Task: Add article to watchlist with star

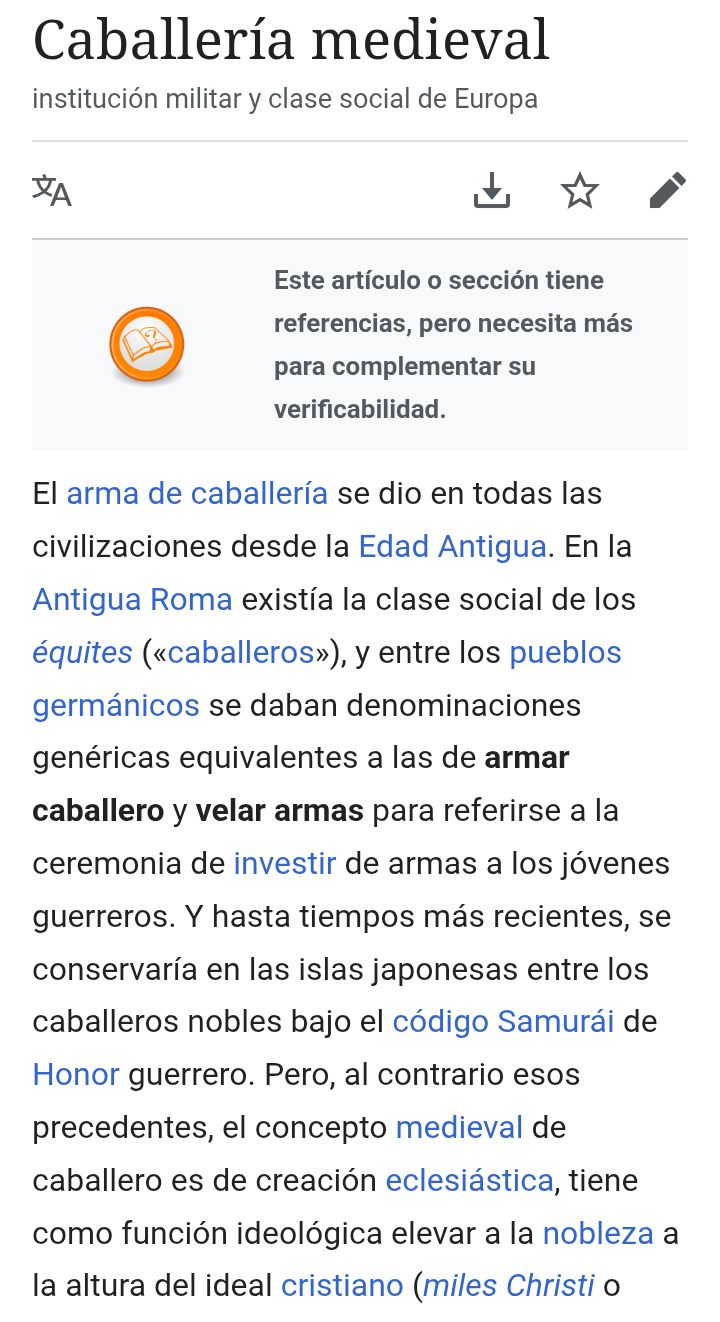Action: pos(580,190)
